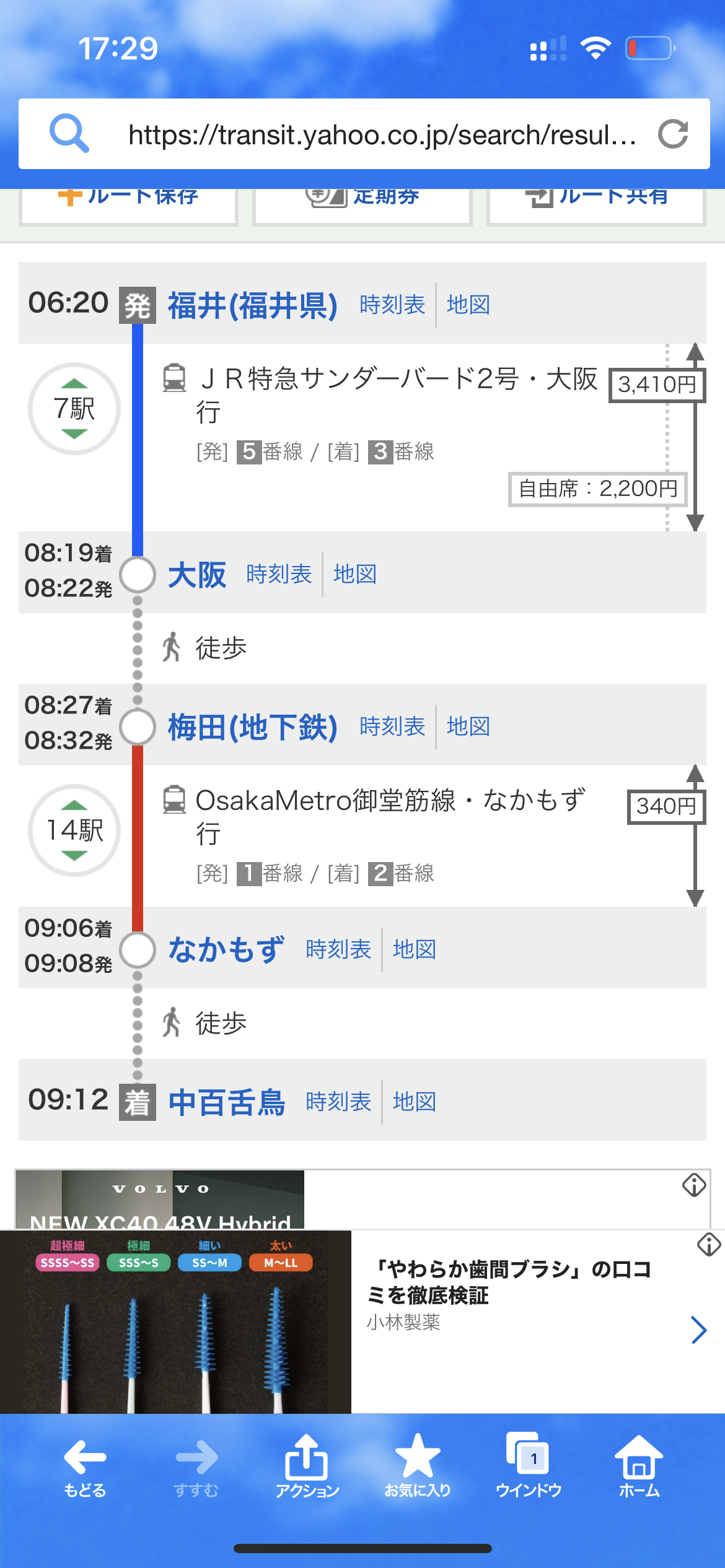The height and width of the screenshot is (1568, 725).
Task: Open お気に入り favorites
Action: click(x=418, y=1466)
